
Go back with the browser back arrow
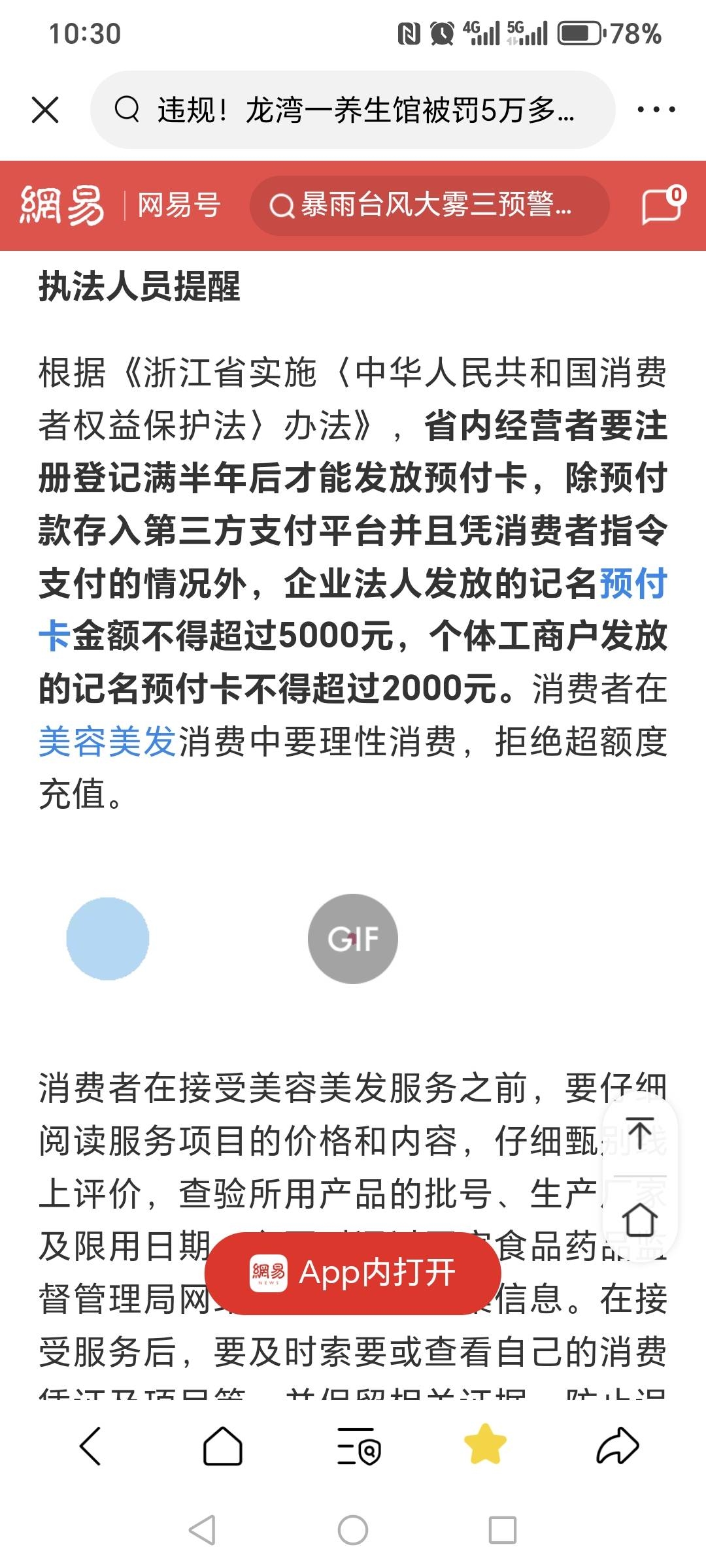pos(90,1446)
